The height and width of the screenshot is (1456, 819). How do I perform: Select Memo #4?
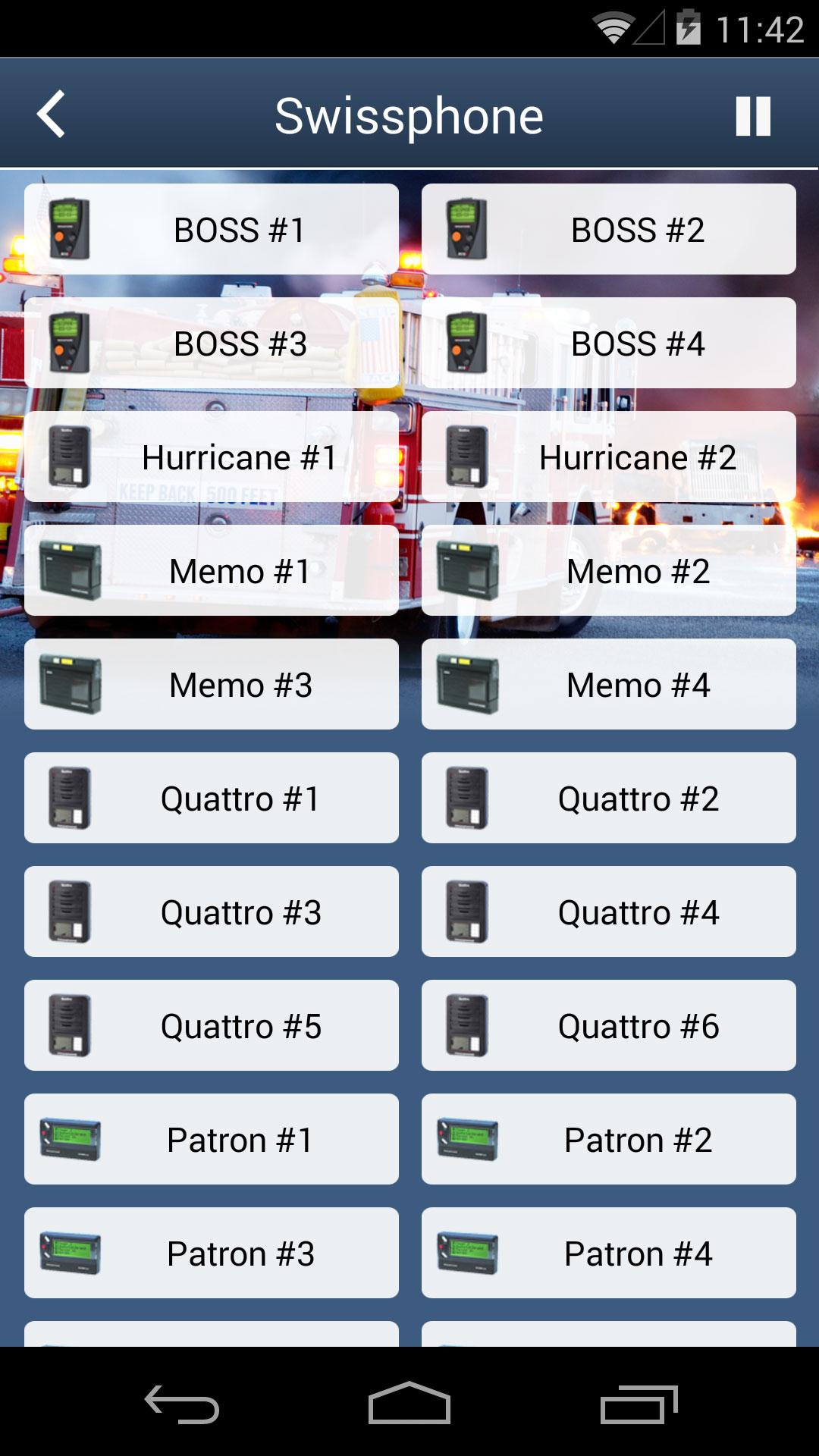tap(609, 684)
